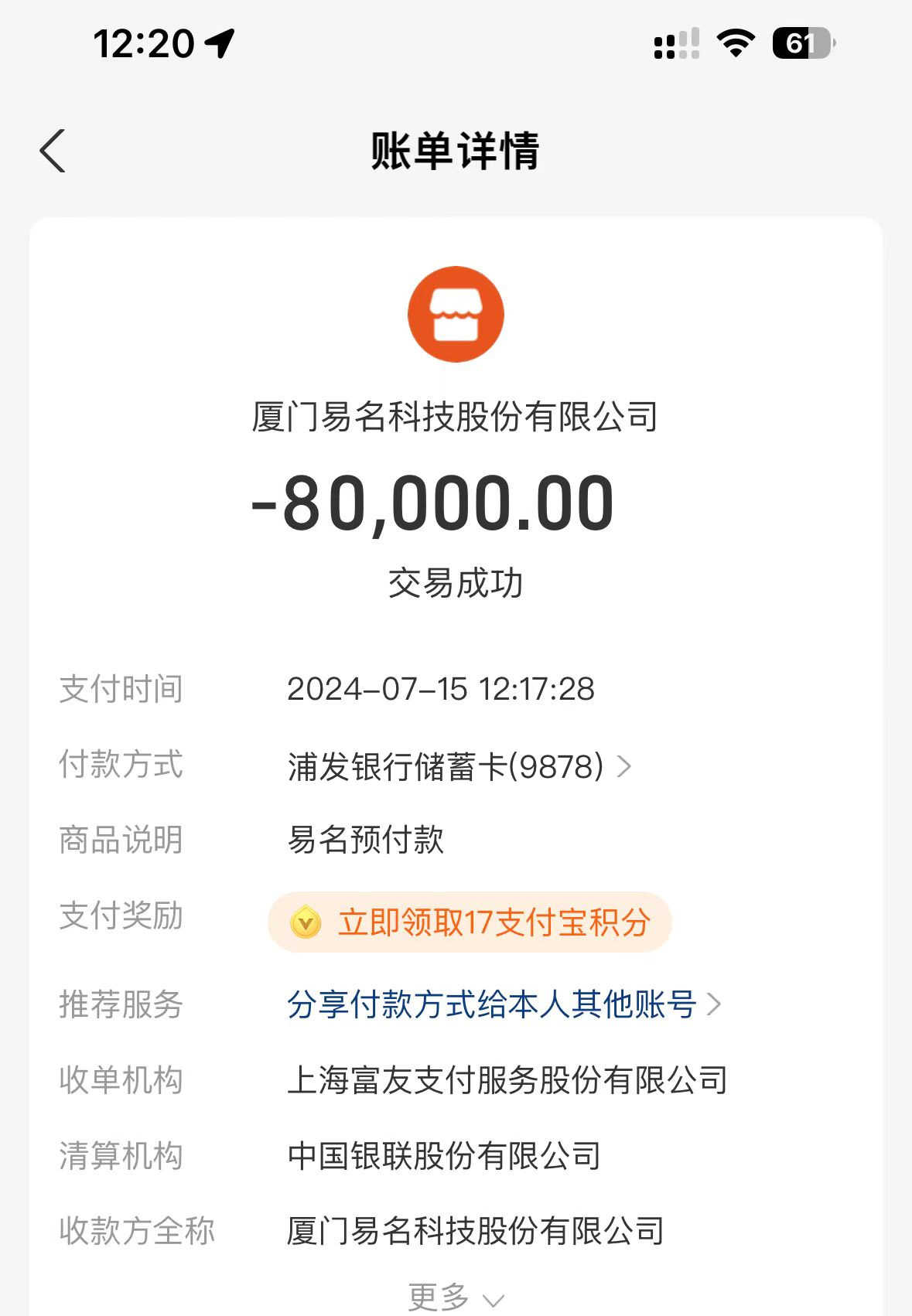Viewport: 912px width, 1316px height.
Task: Tap the back arrow icon
Action: tap(53, 152)
